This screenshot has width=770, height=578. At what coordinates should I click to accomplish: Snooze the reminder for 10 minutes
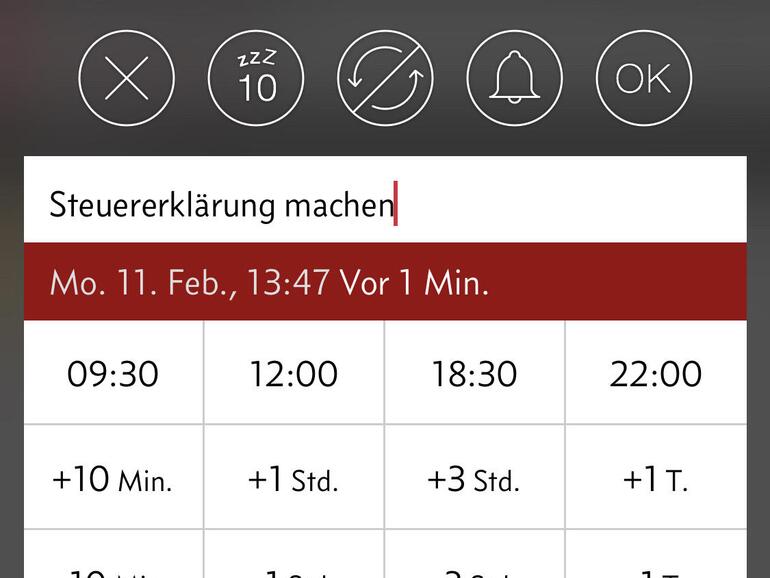tap(256, 79)
